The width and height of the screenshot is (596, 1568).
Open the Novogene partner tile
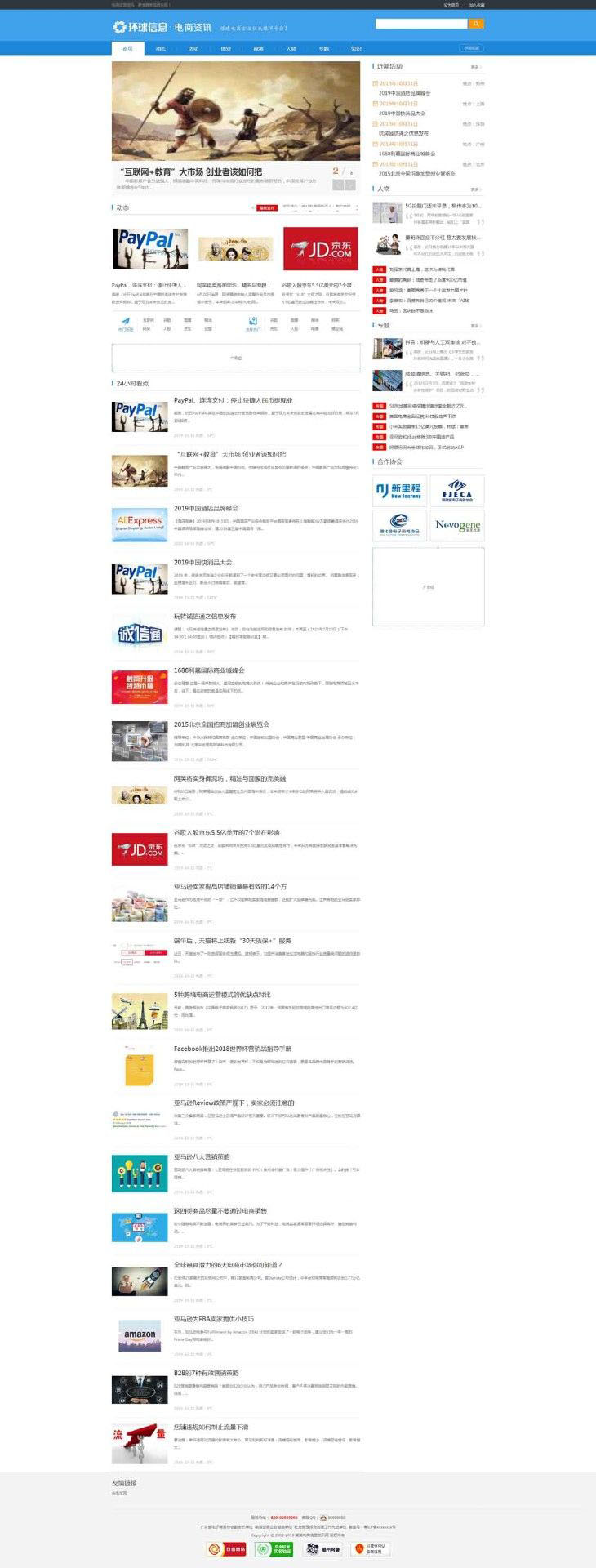tap(457, 525)
